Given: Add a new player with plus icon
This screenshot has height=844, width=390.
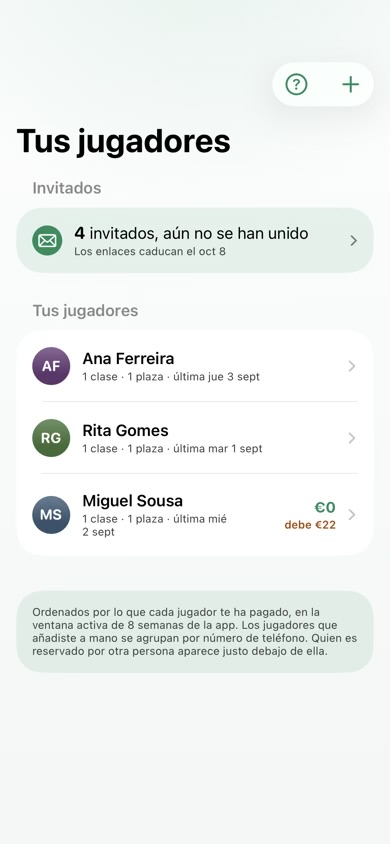Looking at the screenshot, I should click(350, 85).
